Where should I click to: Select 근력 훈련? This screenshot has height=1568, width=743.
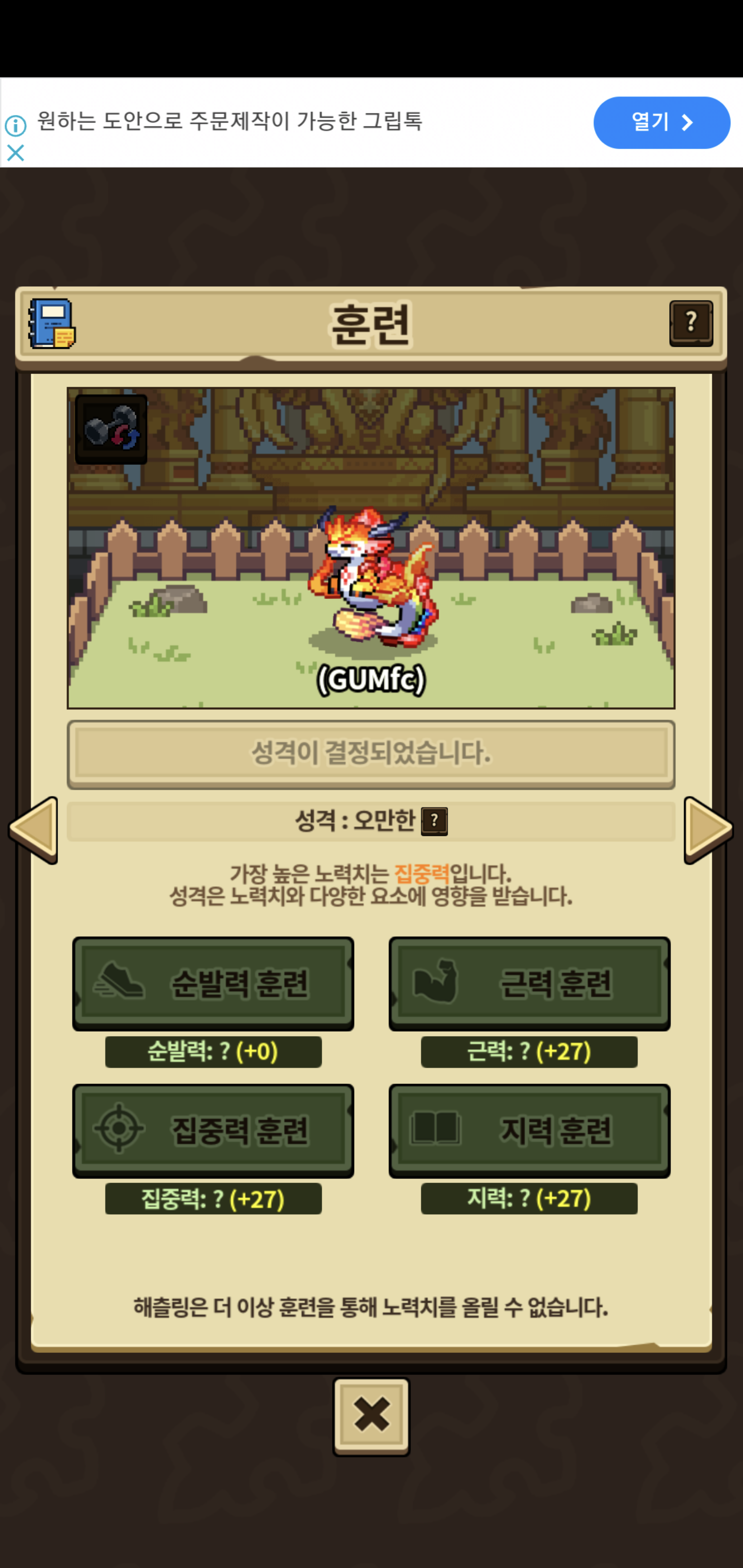pos(530,983)
